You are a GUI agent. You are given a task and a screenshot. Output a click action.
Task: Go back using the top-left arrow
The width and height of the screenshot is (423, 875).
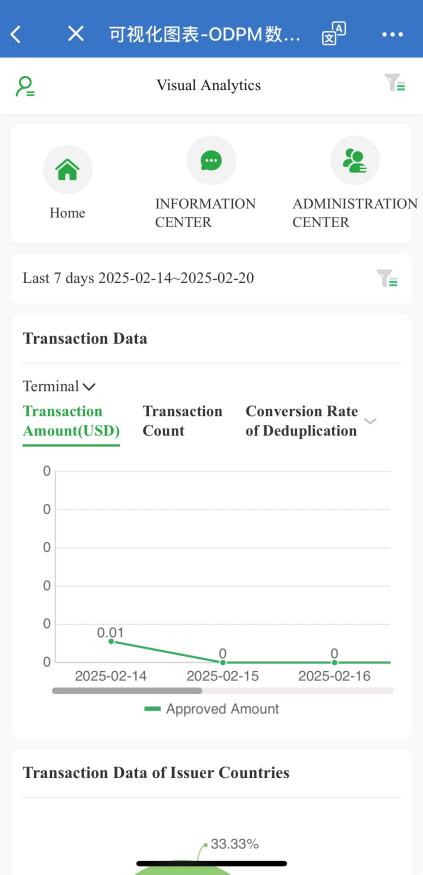(x=16, y=35)
